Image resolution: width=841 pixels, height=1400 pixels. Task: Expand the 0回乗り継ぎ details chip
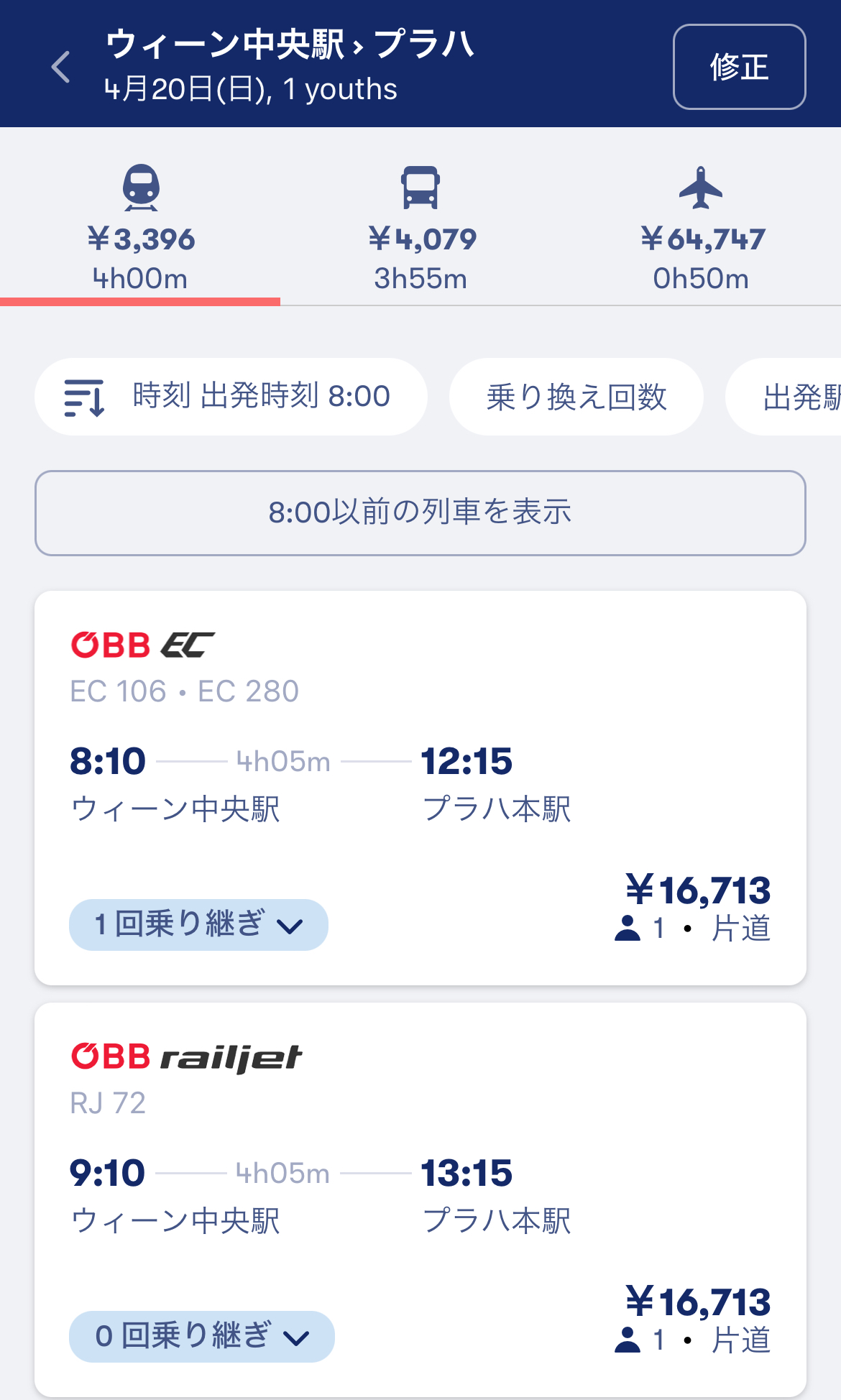[202, 1337]
